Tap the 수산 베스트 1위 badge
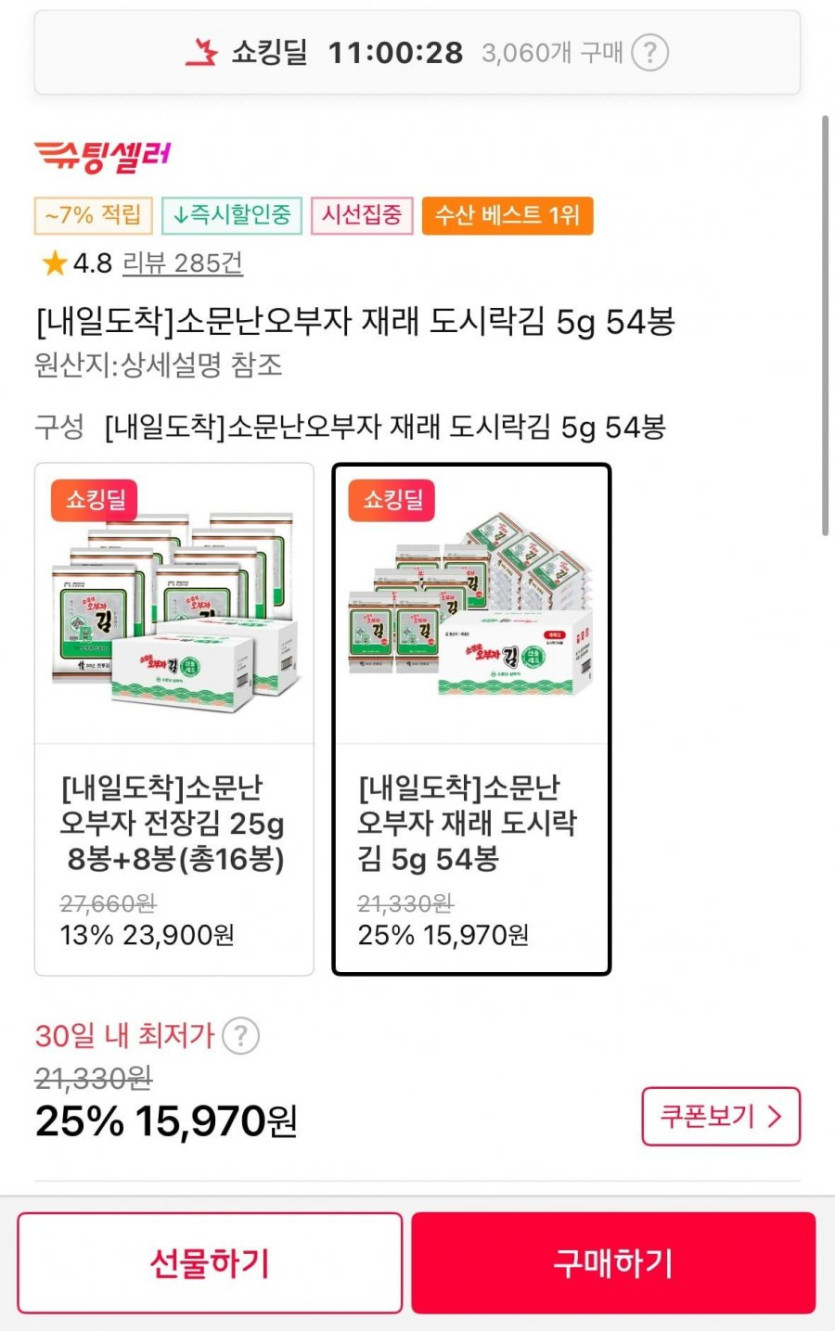This screenshot has height=1331, width=835. click(x=507, y=215)
